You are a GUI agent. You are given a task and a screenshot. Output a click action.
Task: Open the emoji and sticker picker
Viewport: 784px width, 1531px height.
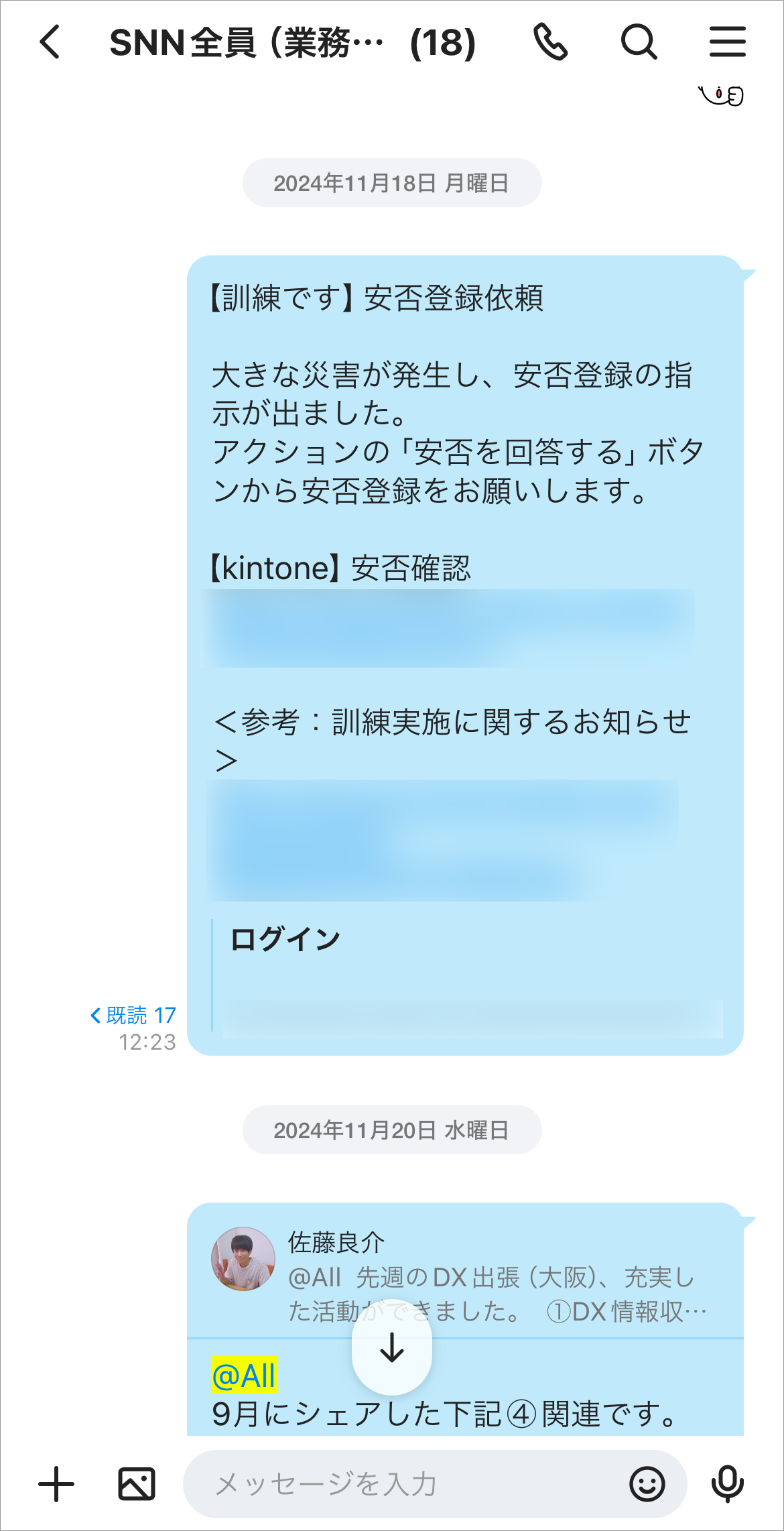(647, 1484)
